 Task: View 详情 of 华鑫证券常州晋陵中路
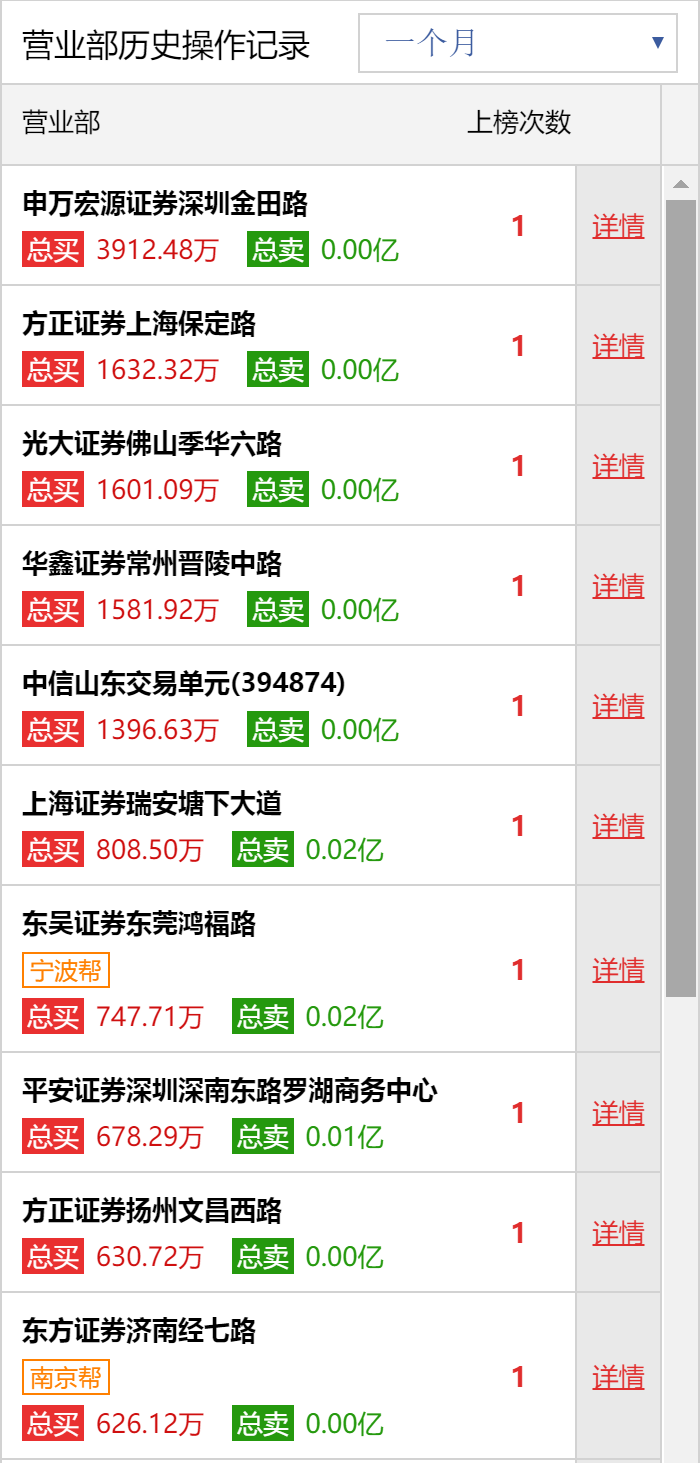[x=618, y=586]
